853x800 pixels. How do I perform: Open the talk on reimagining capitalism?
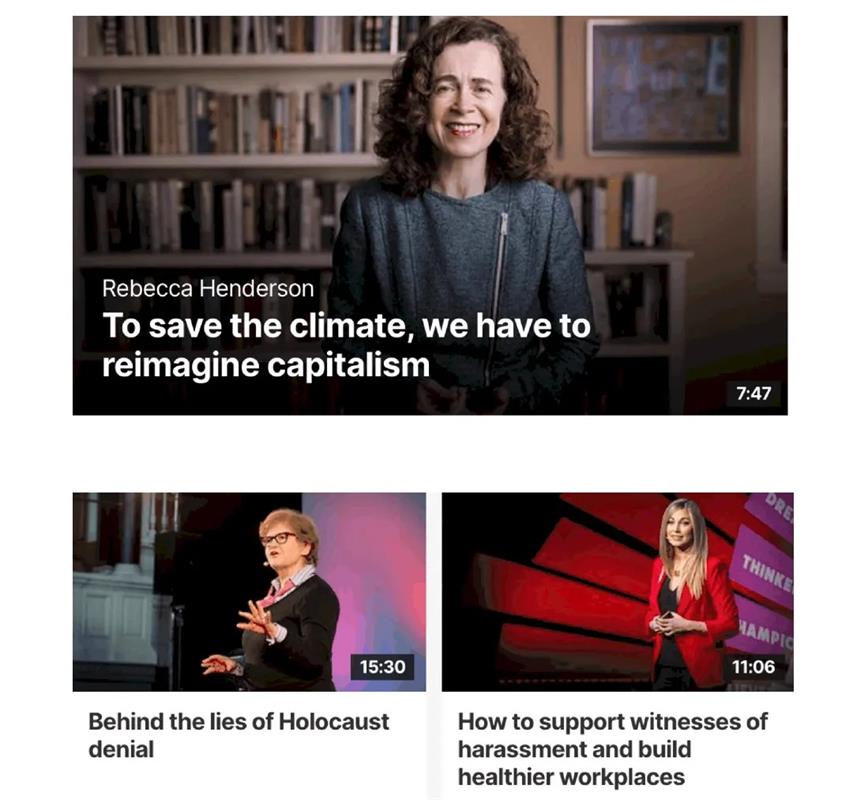[346, 344]
